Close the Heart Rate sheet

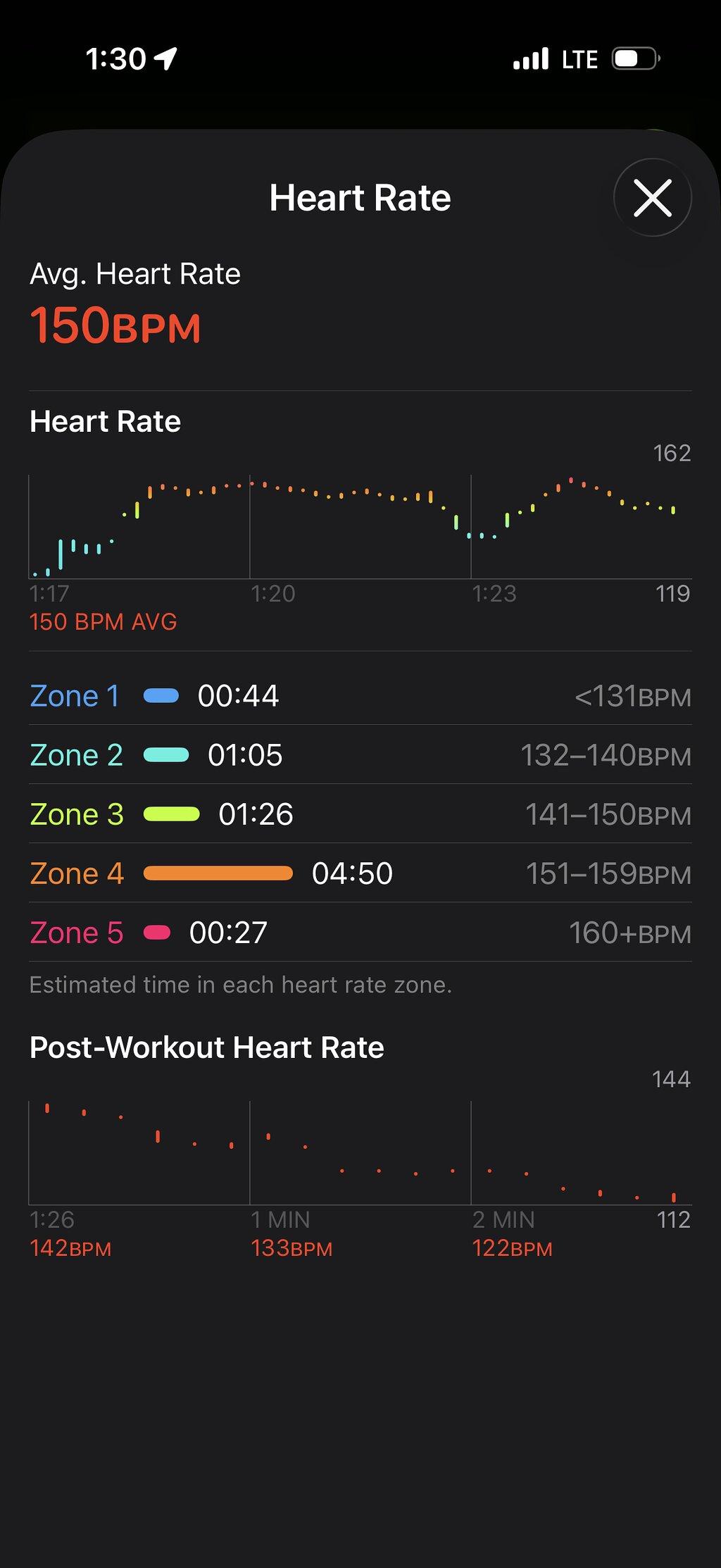pyautogui.click(x=652, y=197)
